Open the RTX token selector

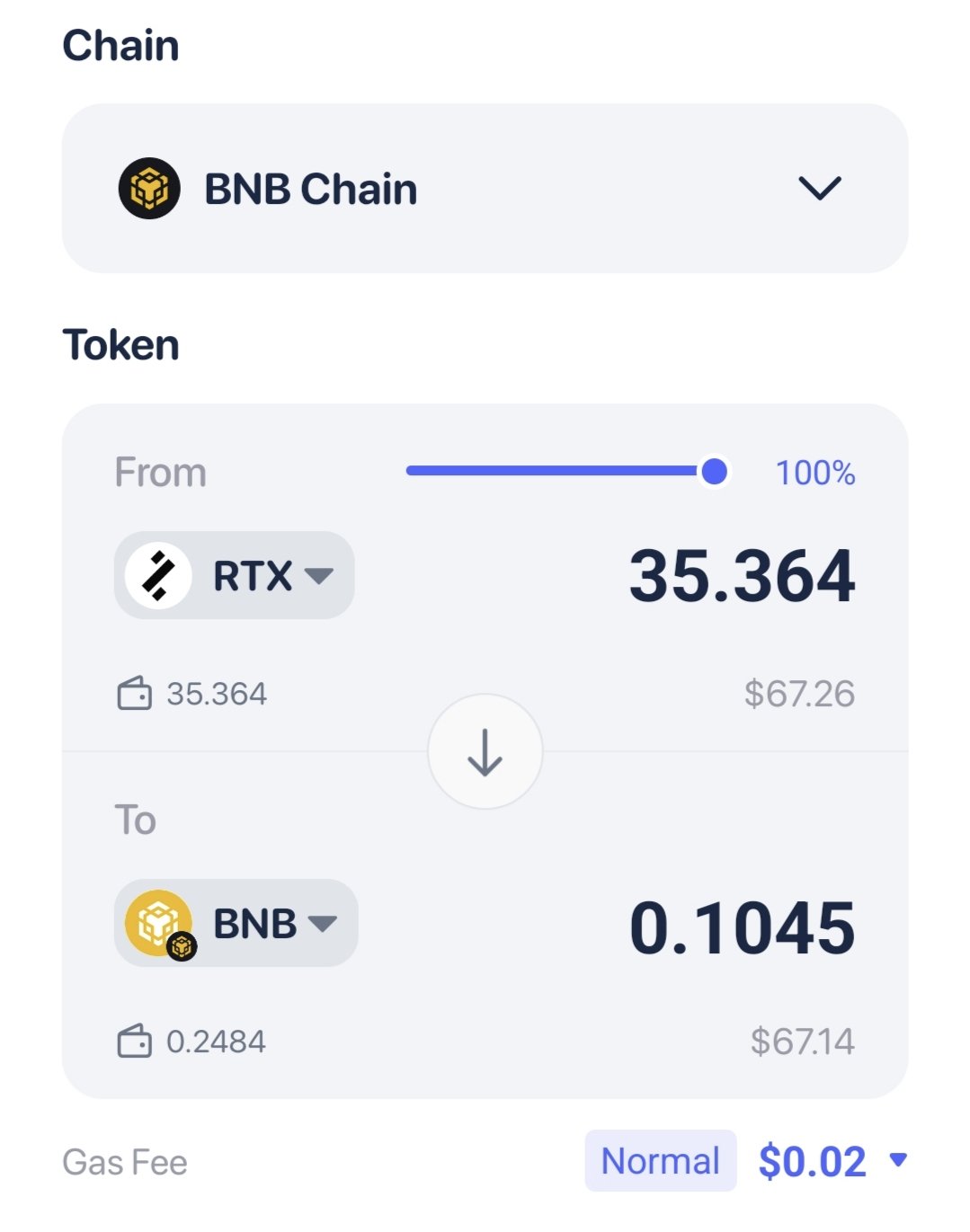[x=235, y=575]
